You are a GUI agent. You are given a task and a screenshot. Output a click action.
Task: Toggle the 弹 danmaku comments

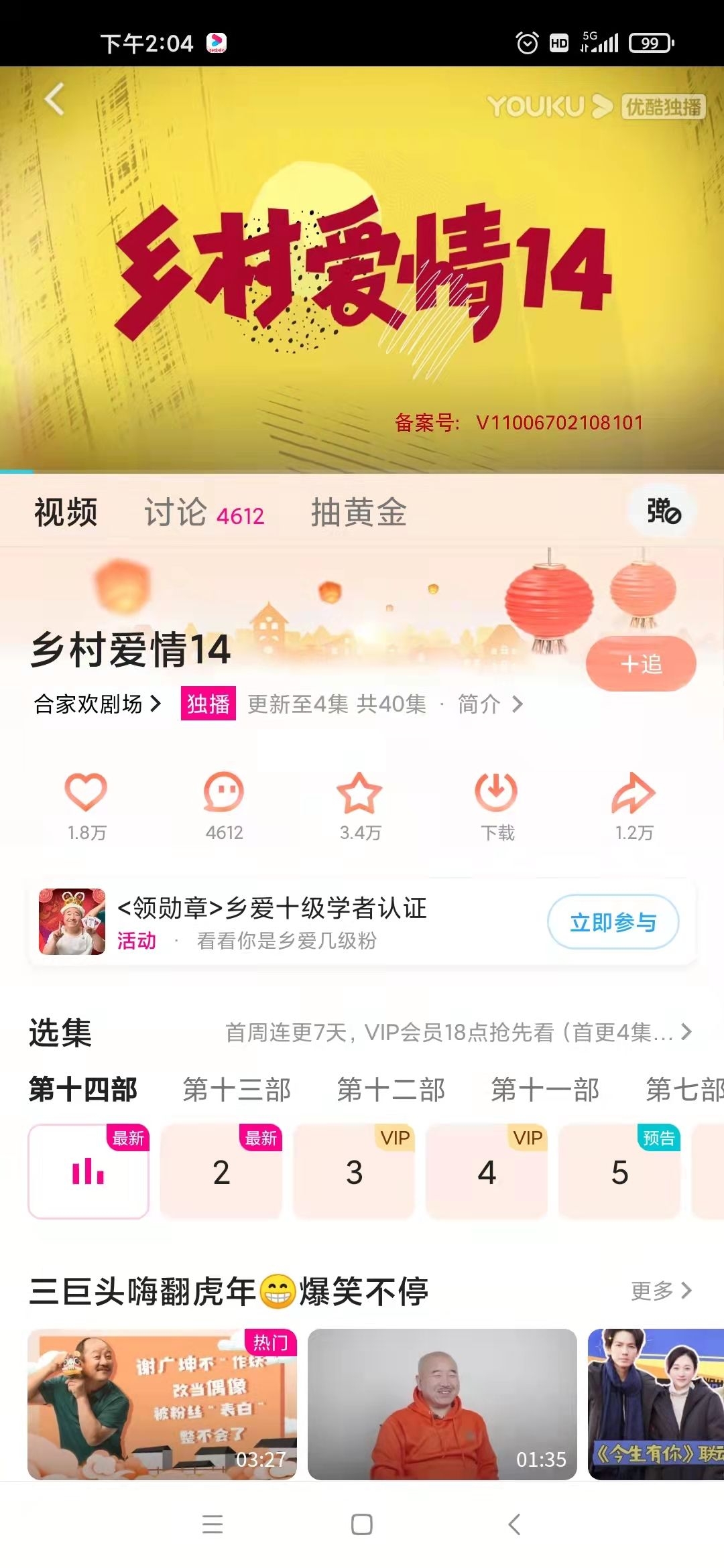(662, 511)
